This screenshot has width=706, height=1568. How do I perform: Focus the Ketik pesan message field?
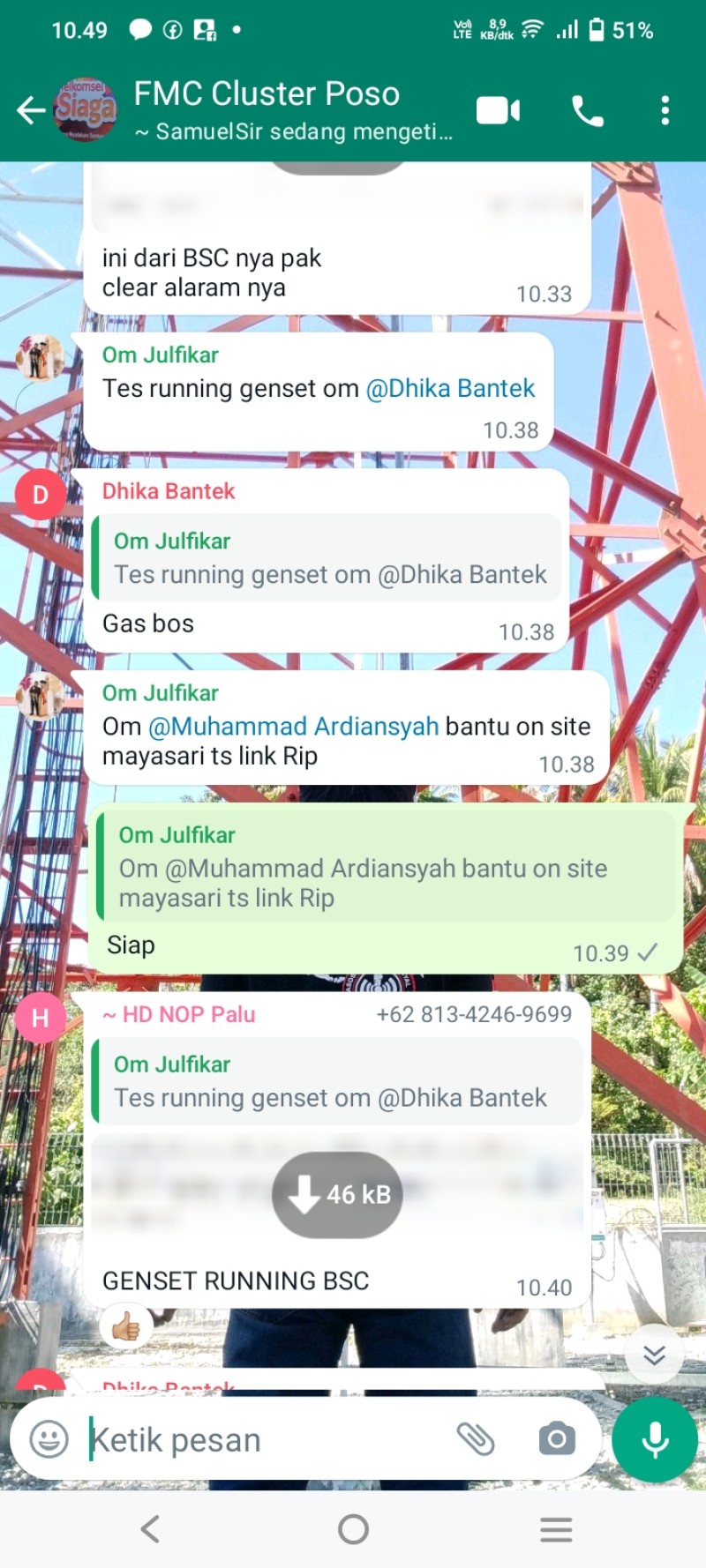(265, 1439)
